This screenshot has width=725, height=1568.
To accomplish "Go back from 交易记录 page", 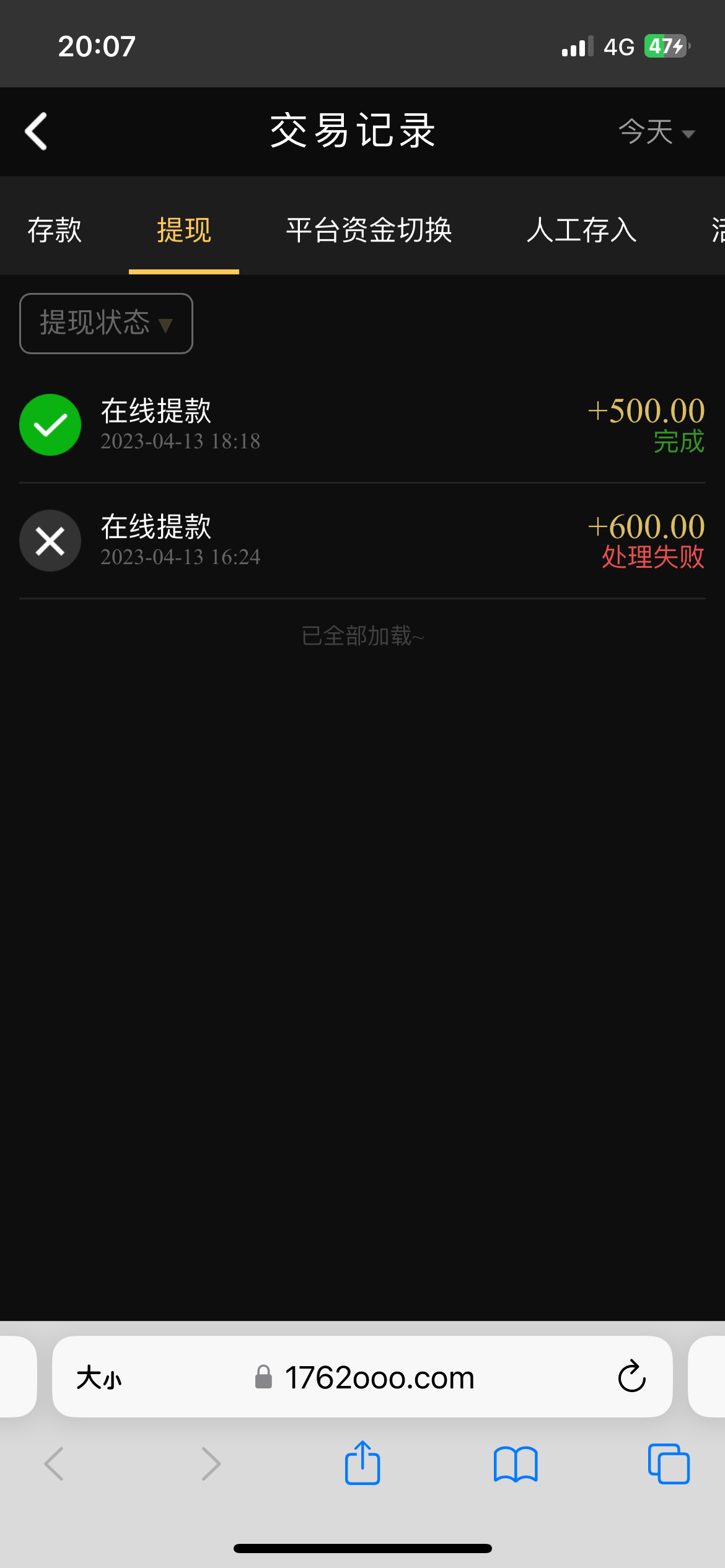I will [x=36, y=131].
